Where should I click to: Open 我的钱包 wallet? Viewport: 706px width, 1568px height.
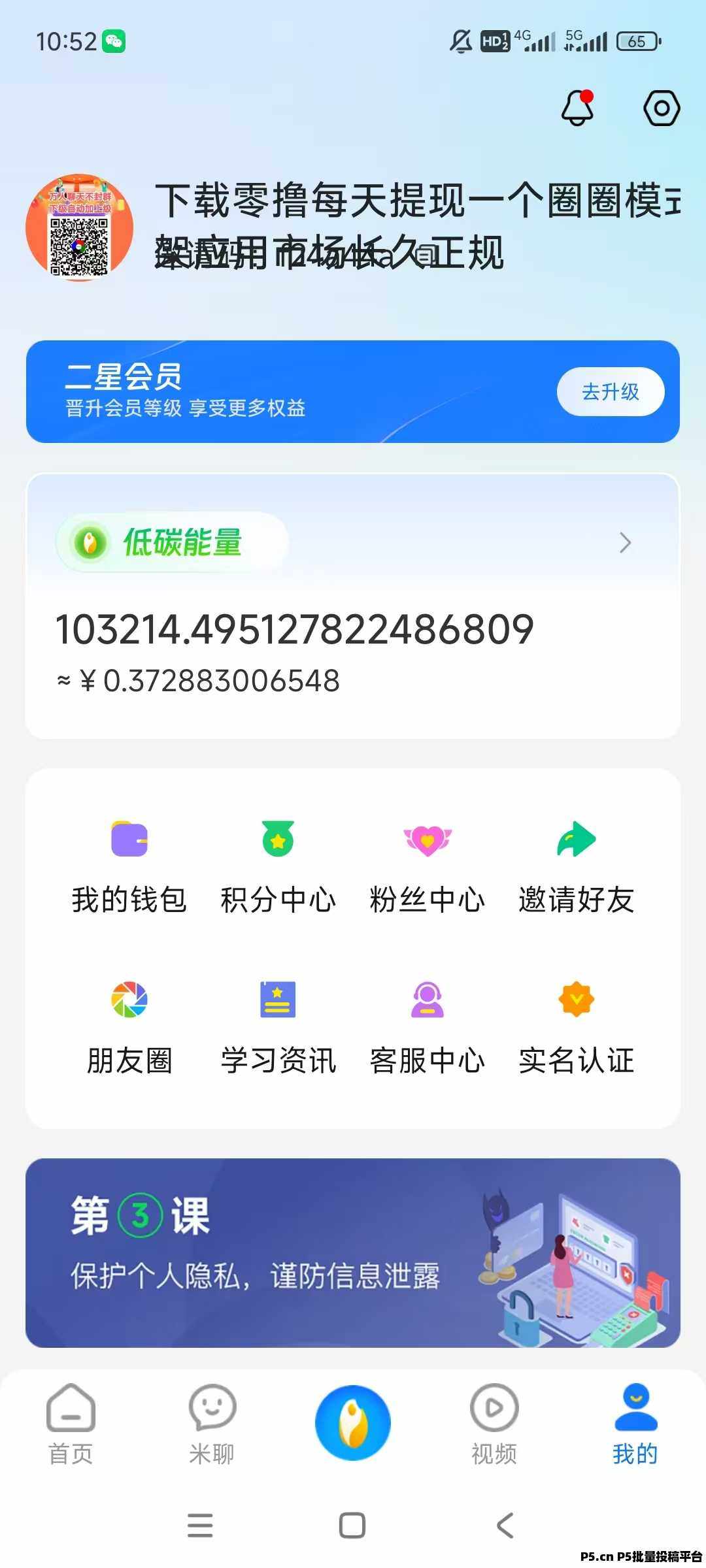click(x=129, y=866)
